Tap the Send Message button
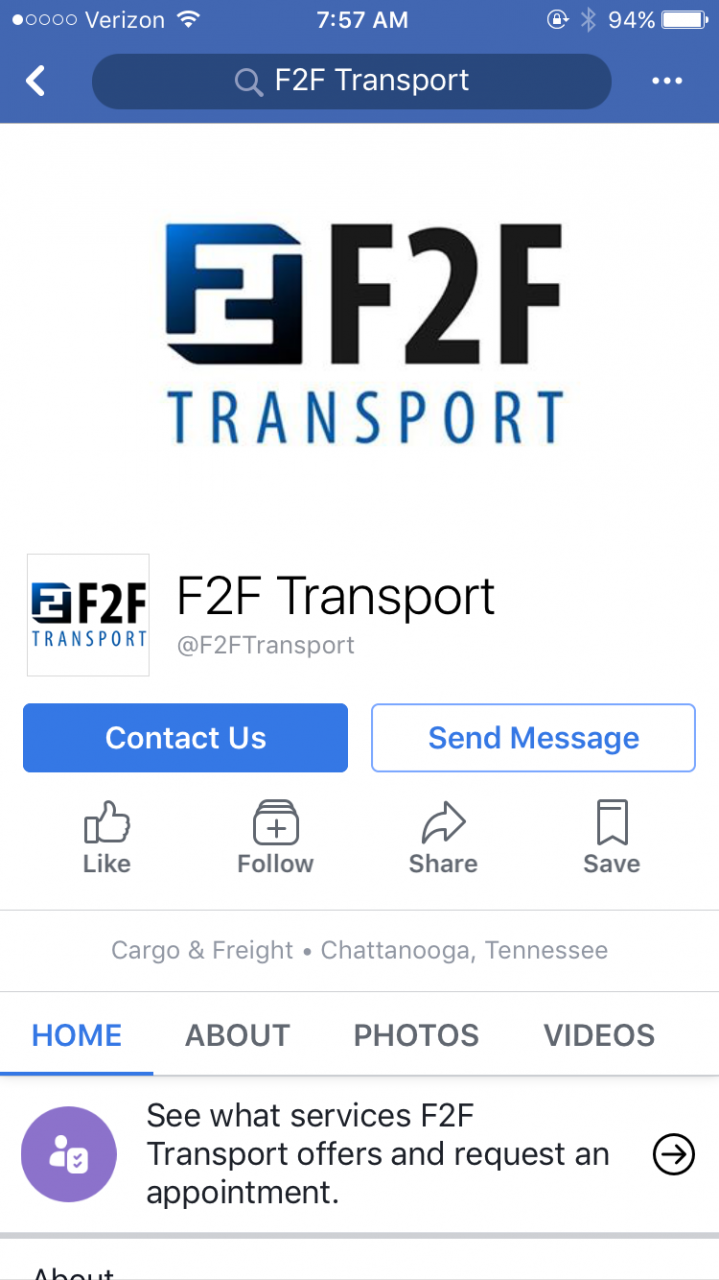 tap(533, 738)
